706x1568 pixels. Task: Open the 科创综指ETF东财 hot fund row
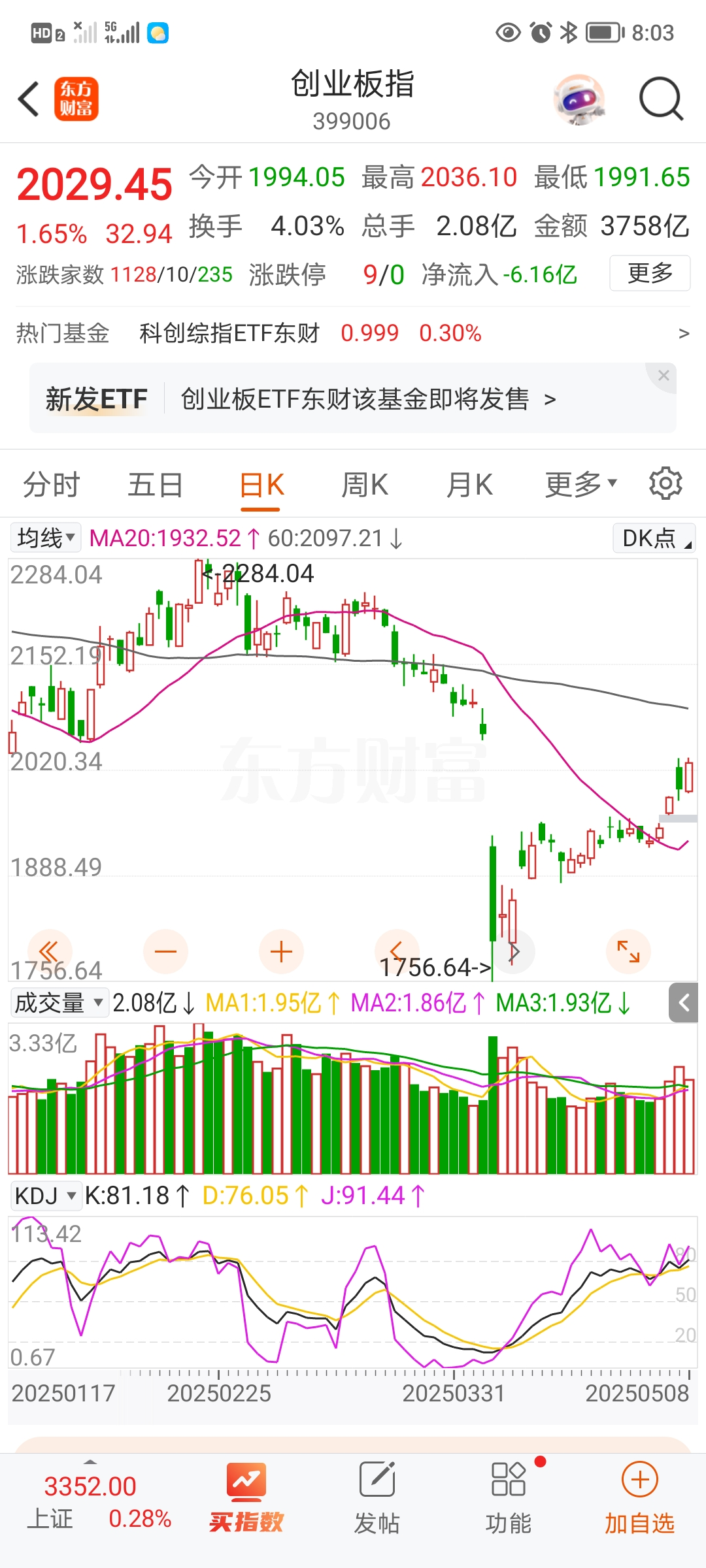353,333
